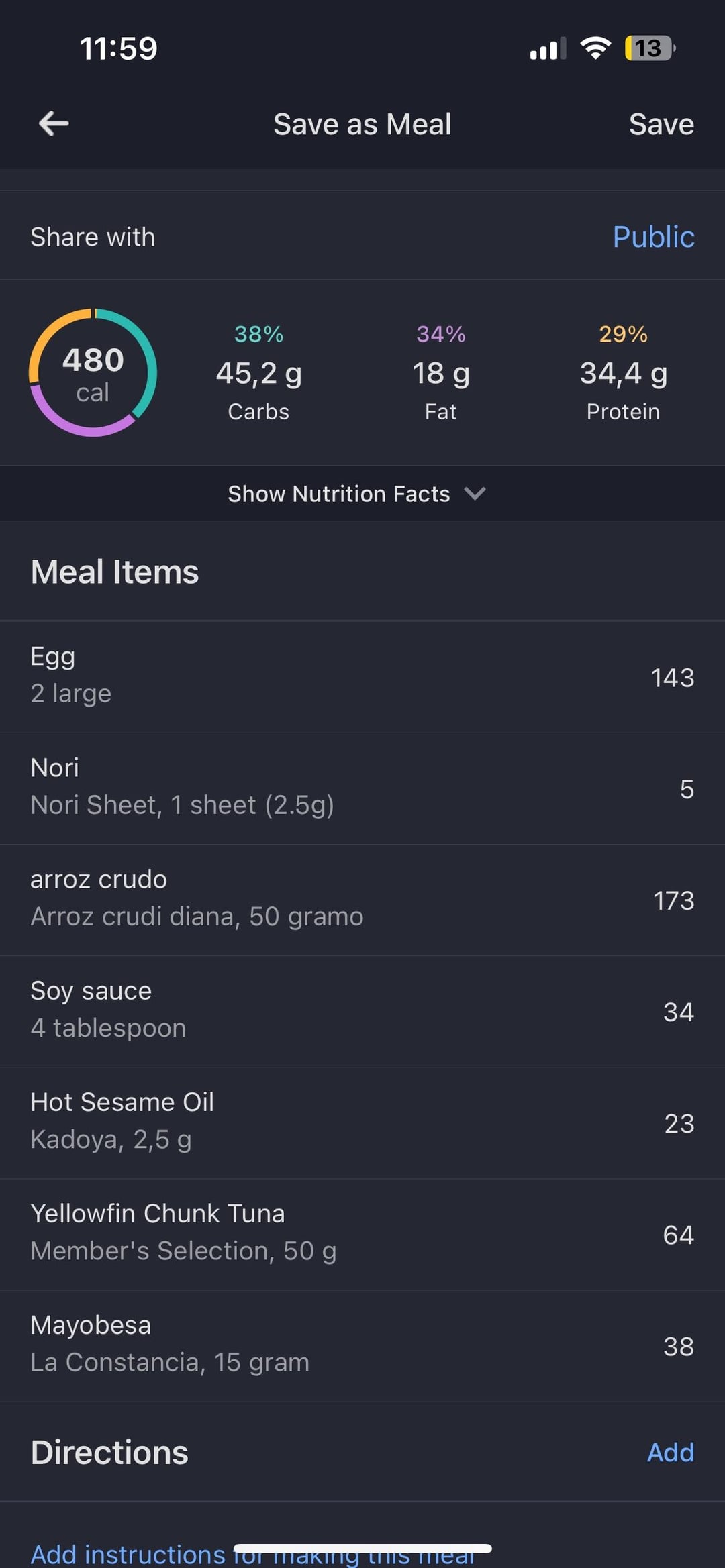This screenshot has height=1568, width=725.
Task: Change the Public sharing setting
Action: pyautogui.click(x=653, y=237)
